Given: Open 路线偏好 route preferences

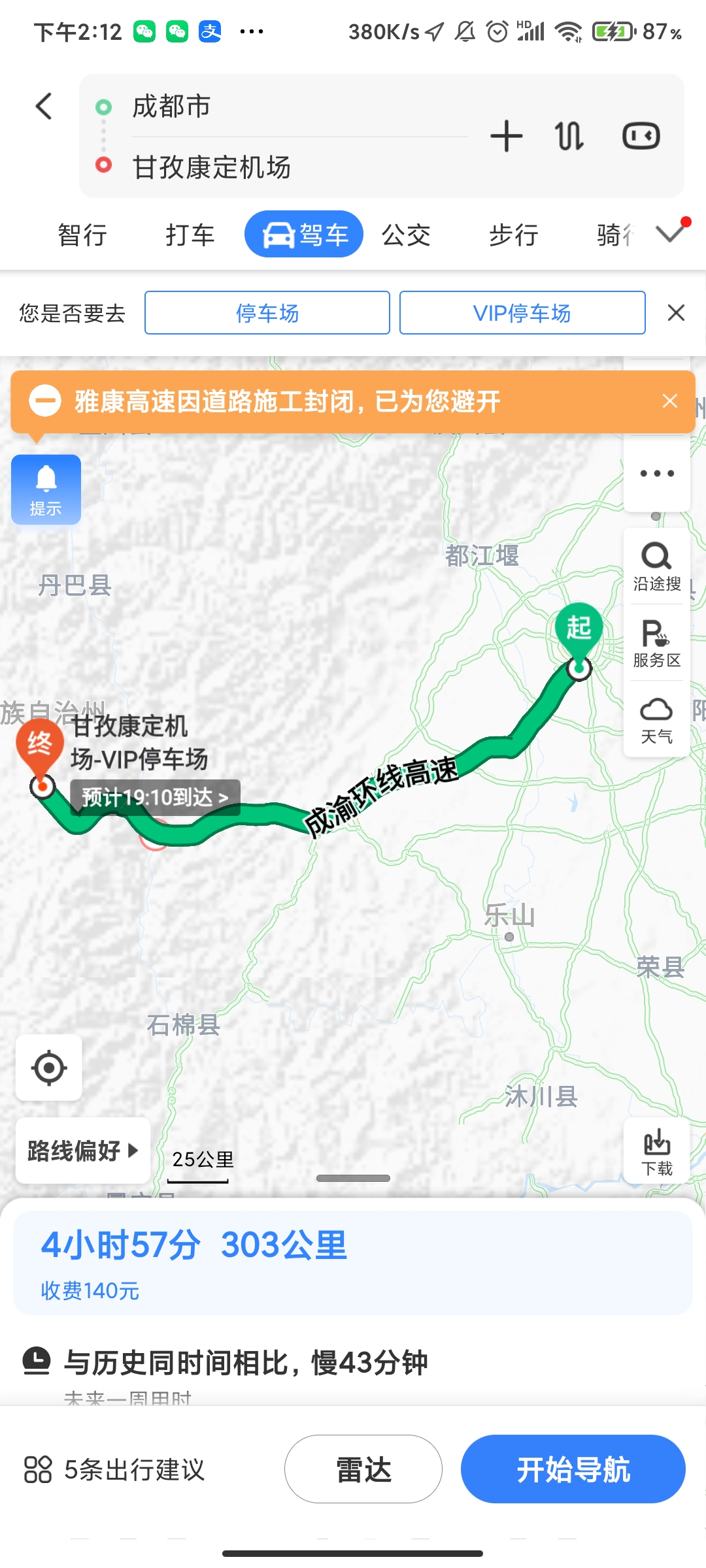Looking at the screenshot, I should click(x=83, y=1151).
